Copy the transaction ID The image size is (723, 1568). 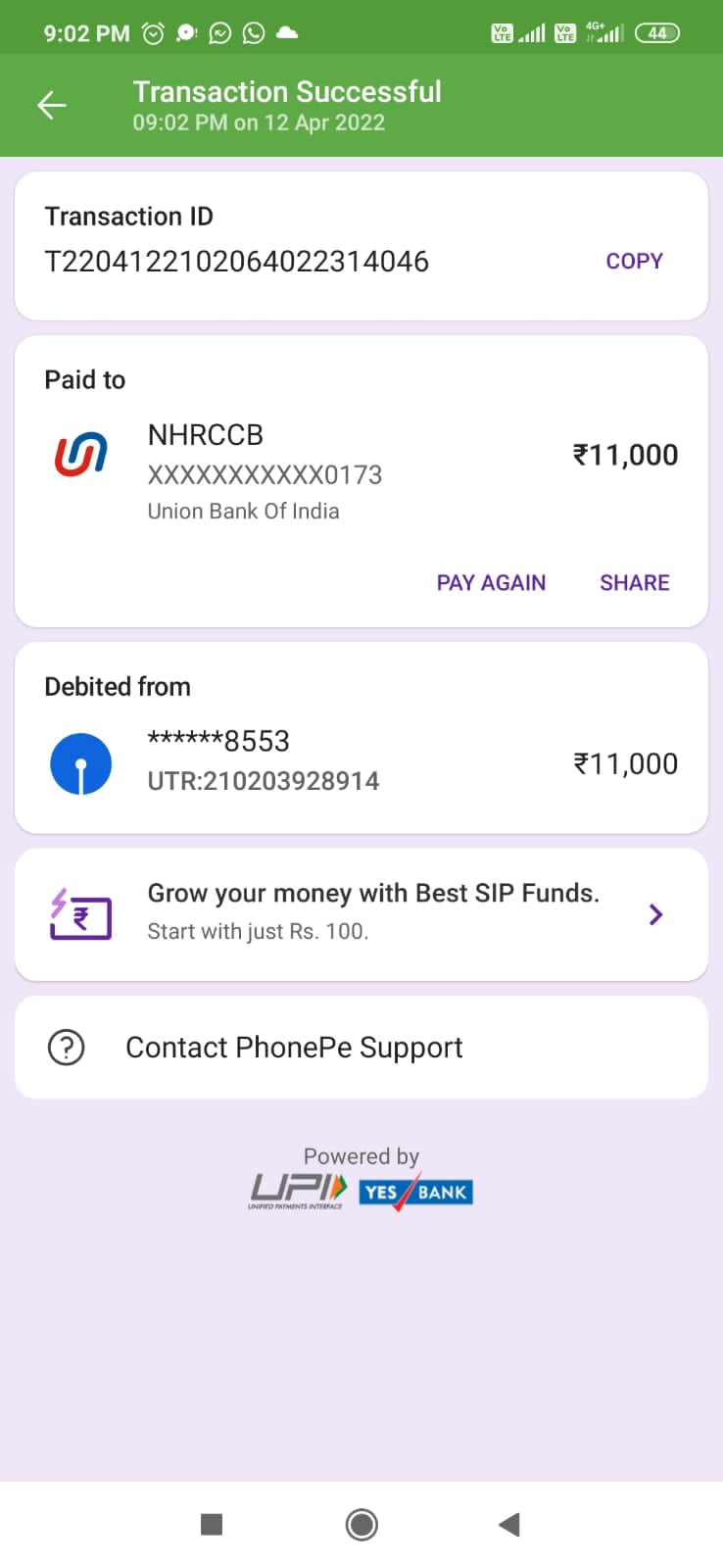[634, 261]
